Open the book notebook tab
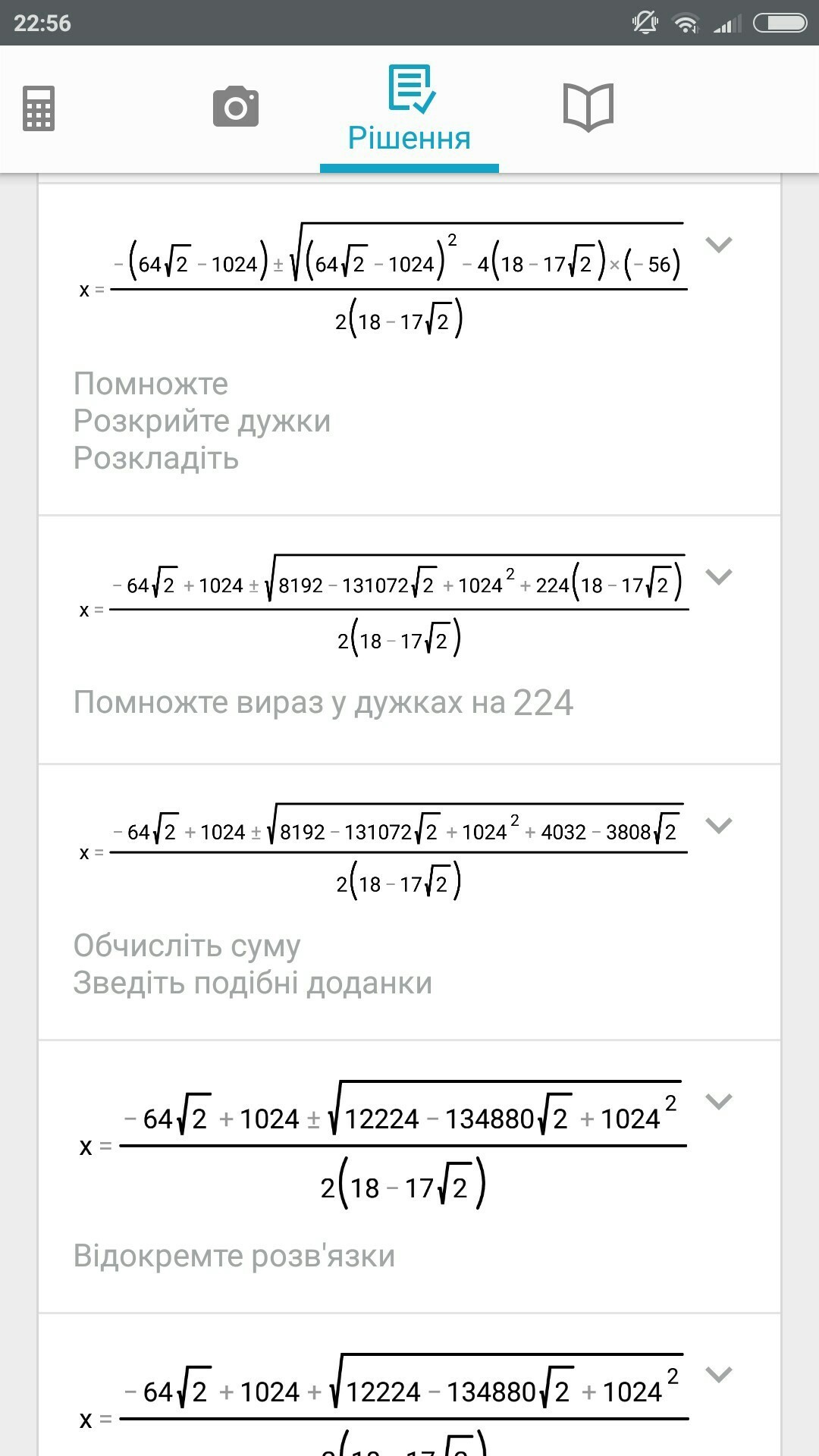Screen dimensions: 819x1456 [x=588, y=107]
